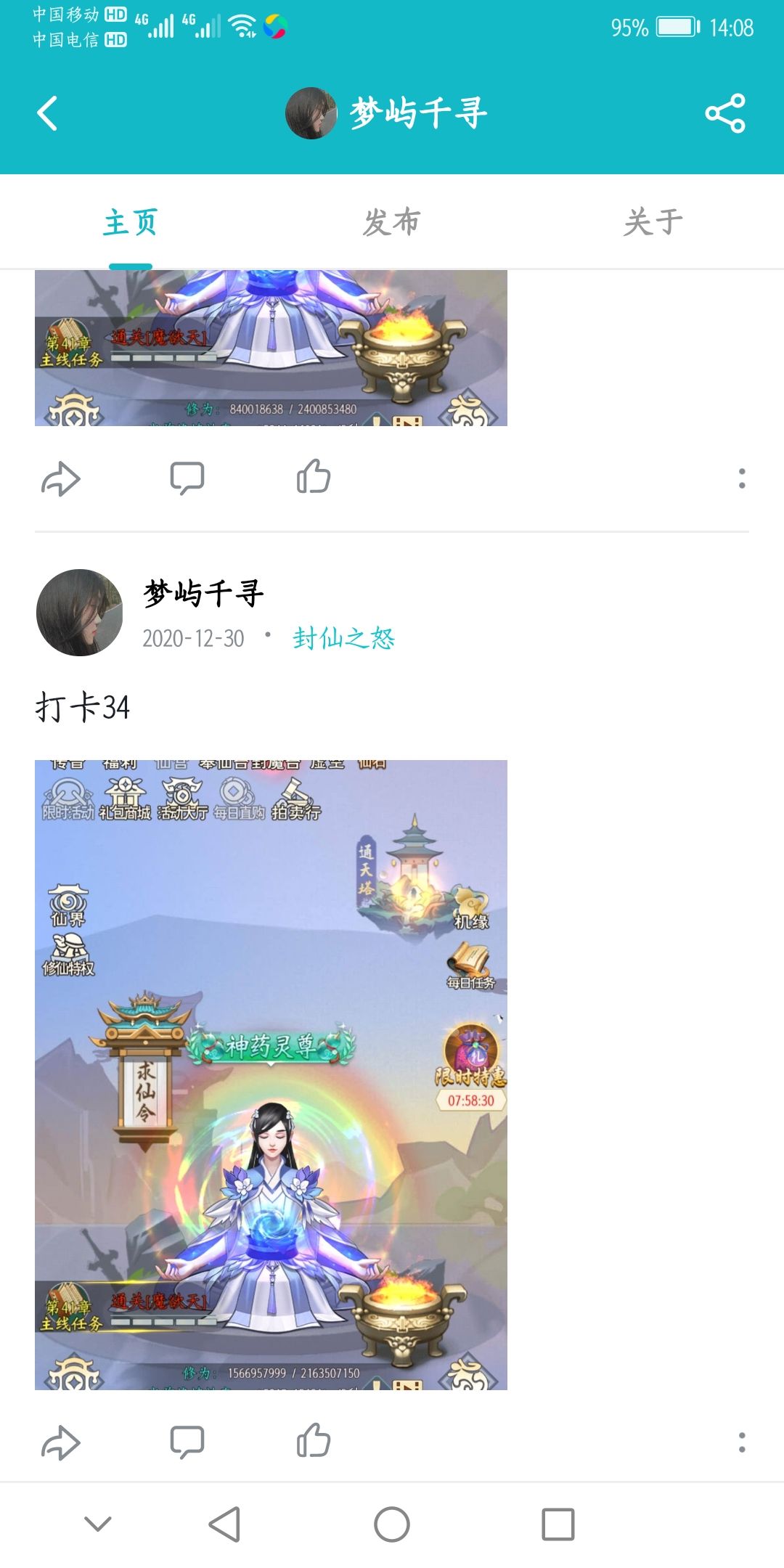Switch to the 关于 tab
Image resolution: width=784 pixels, height=1568 pixels.
tap(651, 222)
